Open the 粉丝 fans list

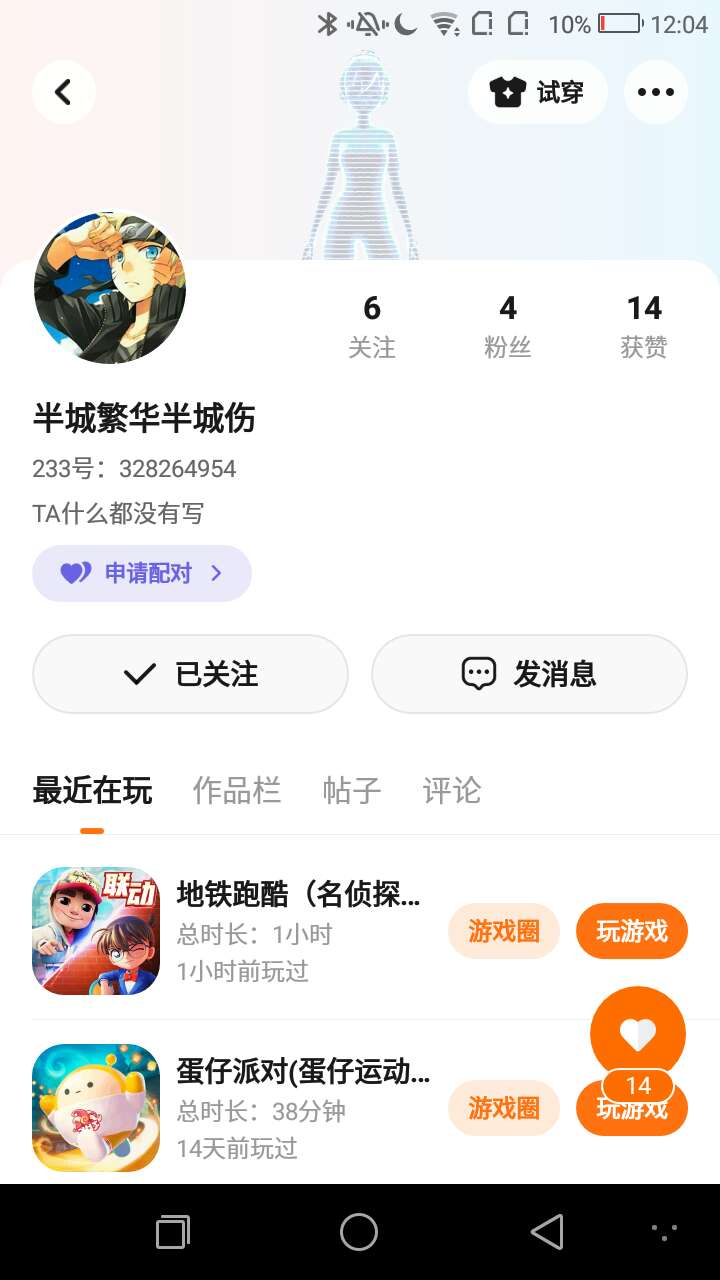[x=508, y=326]
